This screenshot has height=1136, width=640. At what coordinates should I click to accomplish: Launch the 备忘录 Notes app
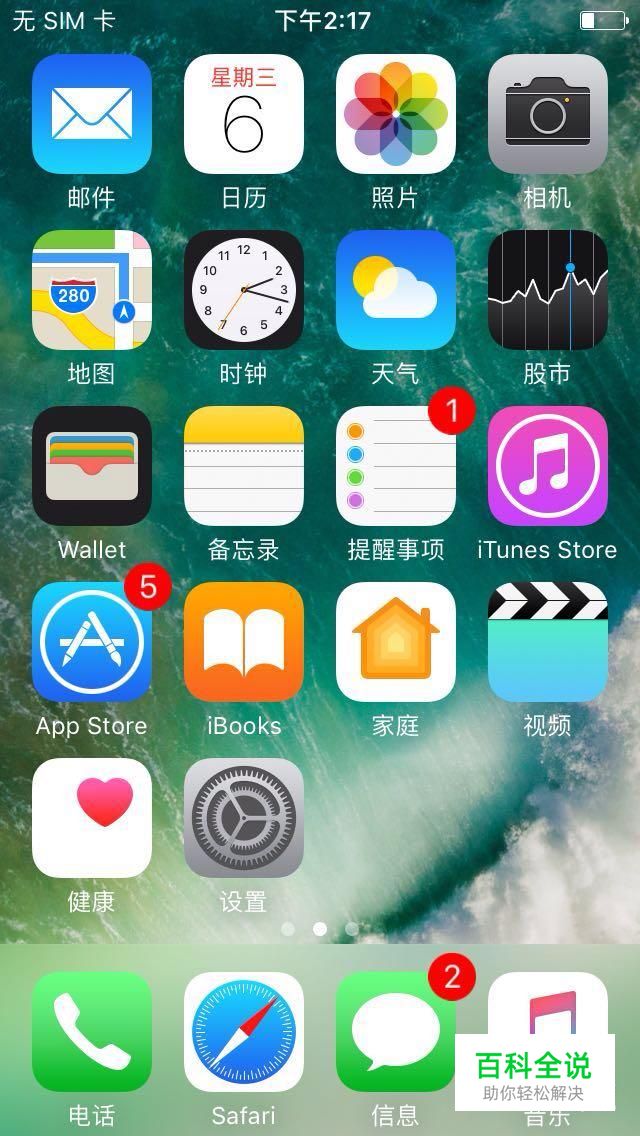[244, 466]
